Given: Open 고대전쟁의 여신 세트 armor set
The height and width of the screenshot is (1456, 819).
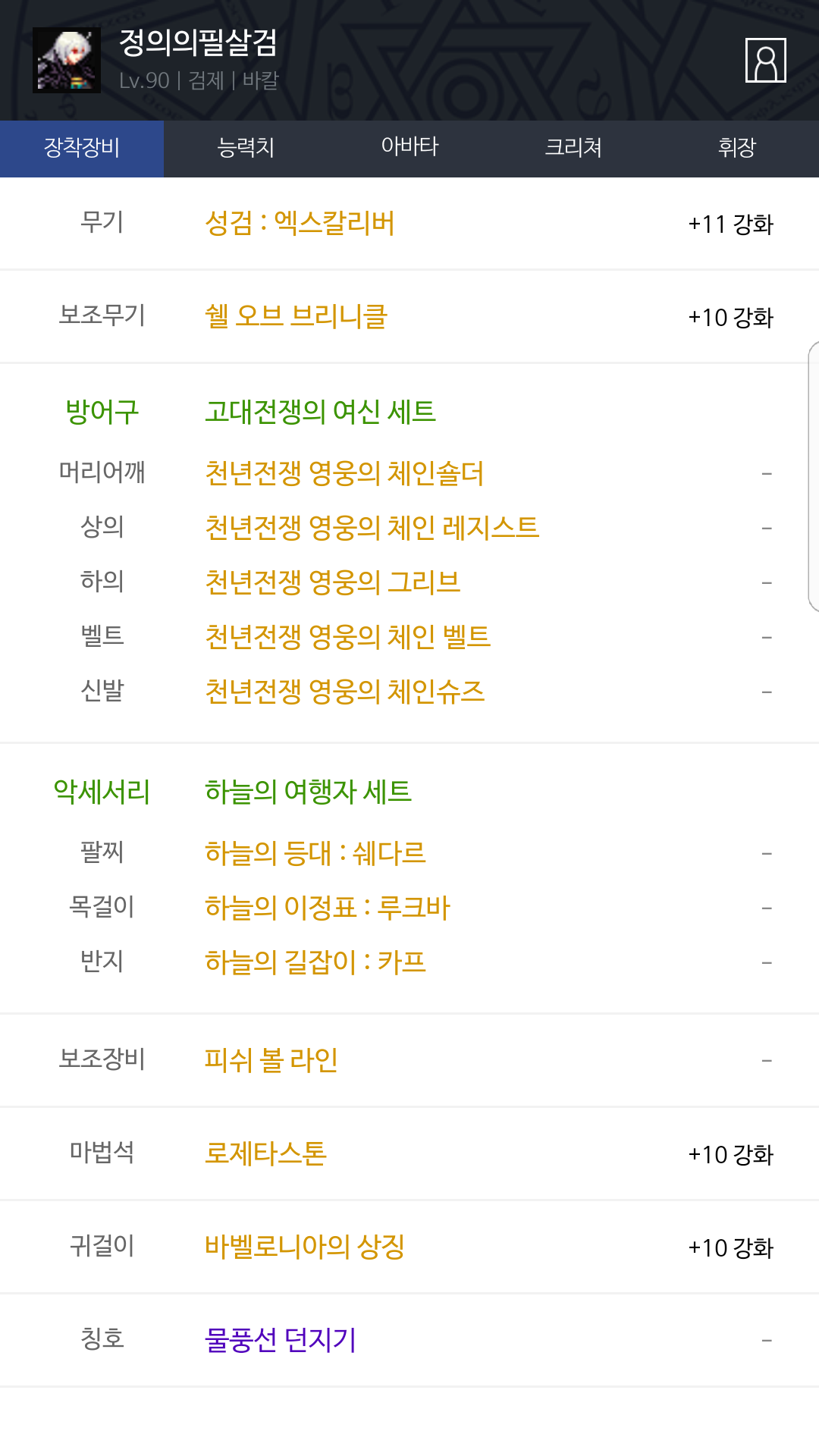Looking at the screenshot, I should point(320,412).
